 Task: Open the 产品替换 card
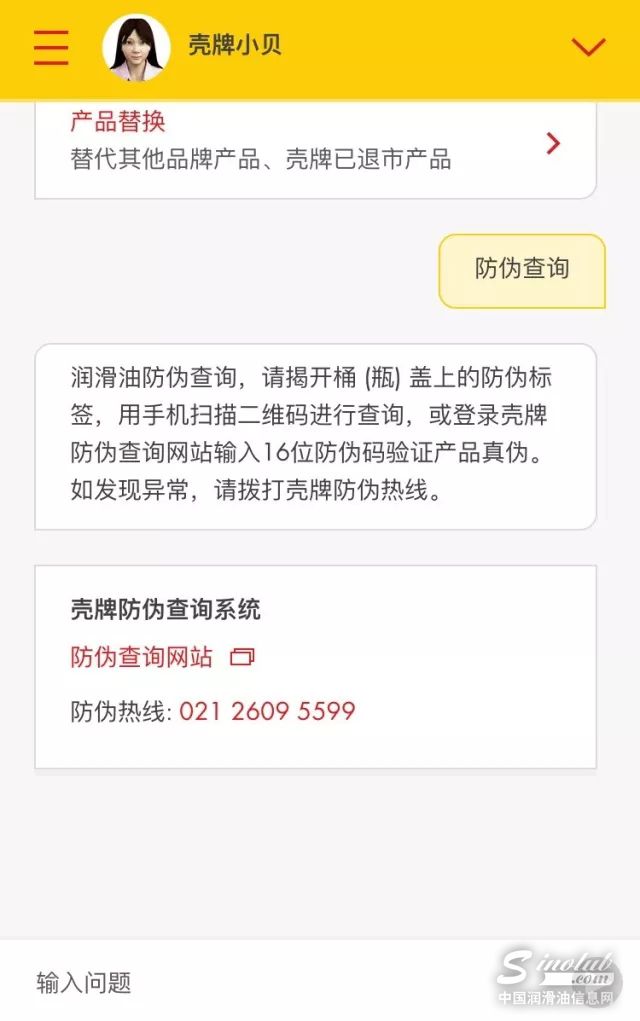[315, 143]
